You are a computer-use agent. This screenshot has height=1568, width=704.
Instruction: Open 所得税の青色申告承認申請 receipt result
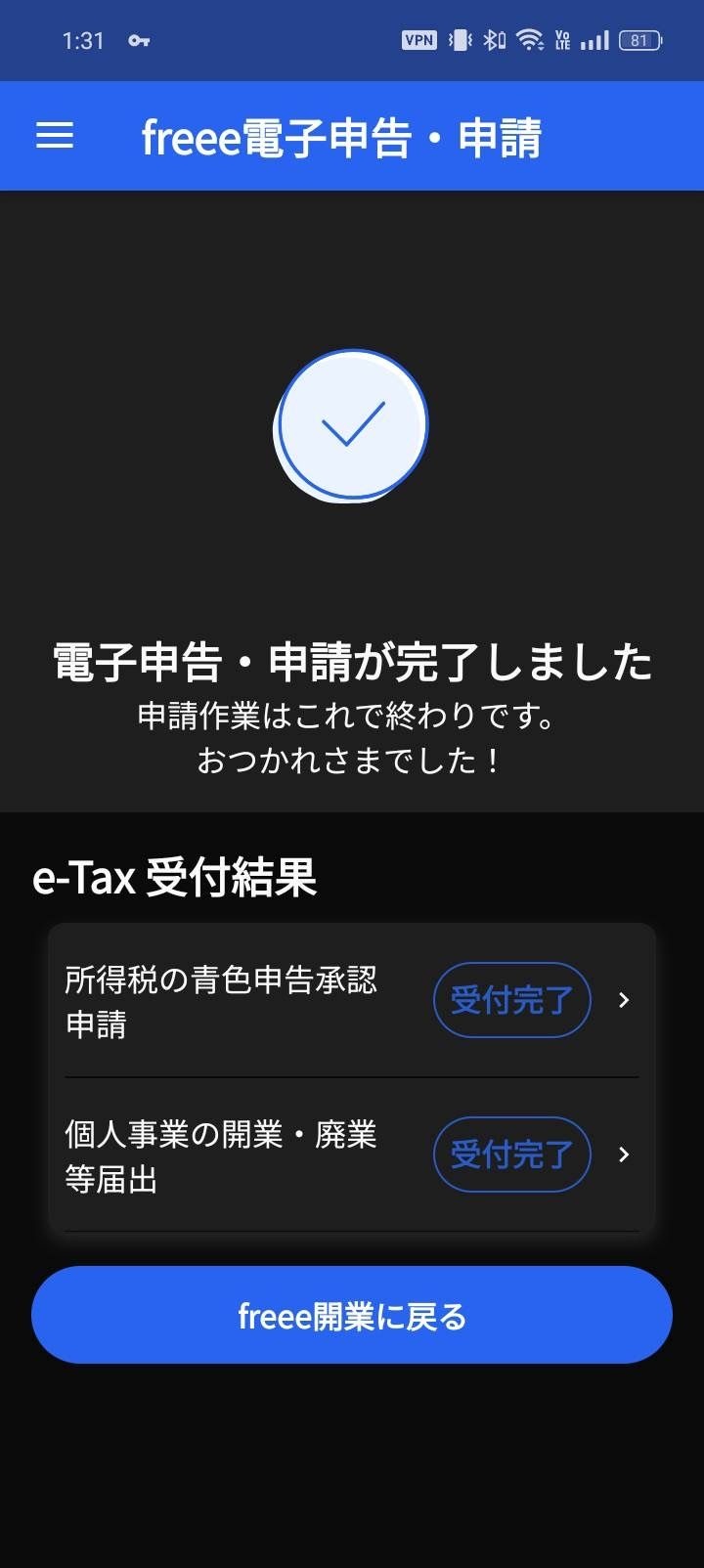pyautogui.click(x=350, y=1001)
